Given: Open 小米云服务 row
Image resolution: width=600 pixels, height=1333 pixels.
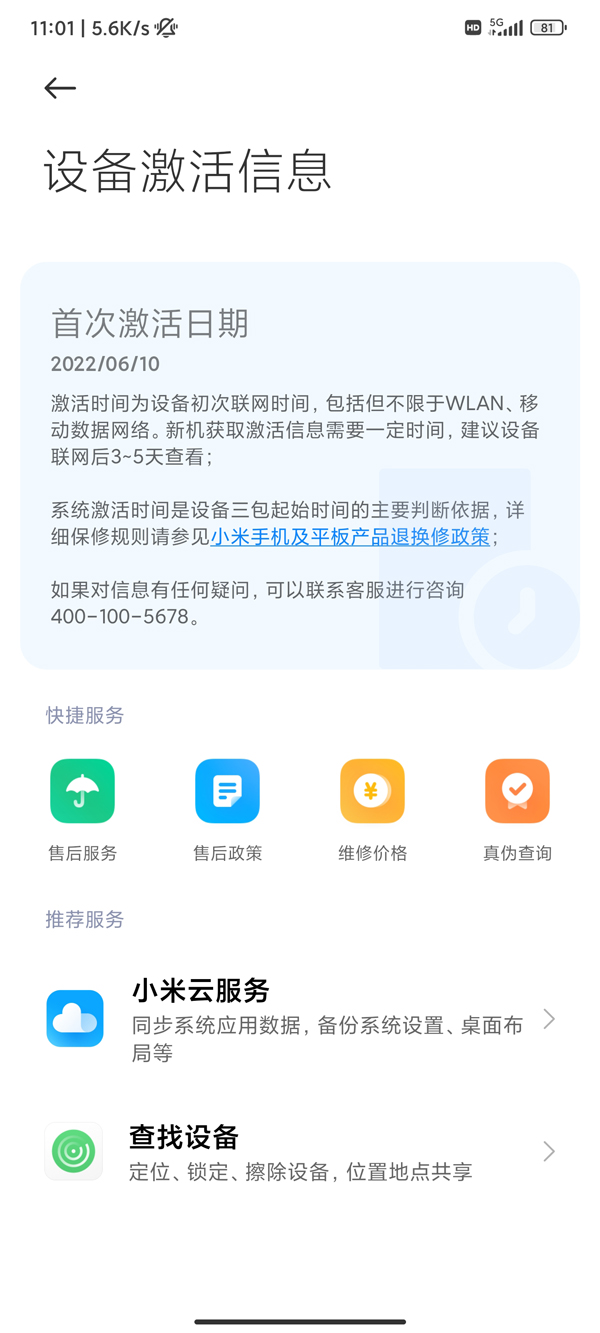Looking at the screenshot, I should (300, 1019).
